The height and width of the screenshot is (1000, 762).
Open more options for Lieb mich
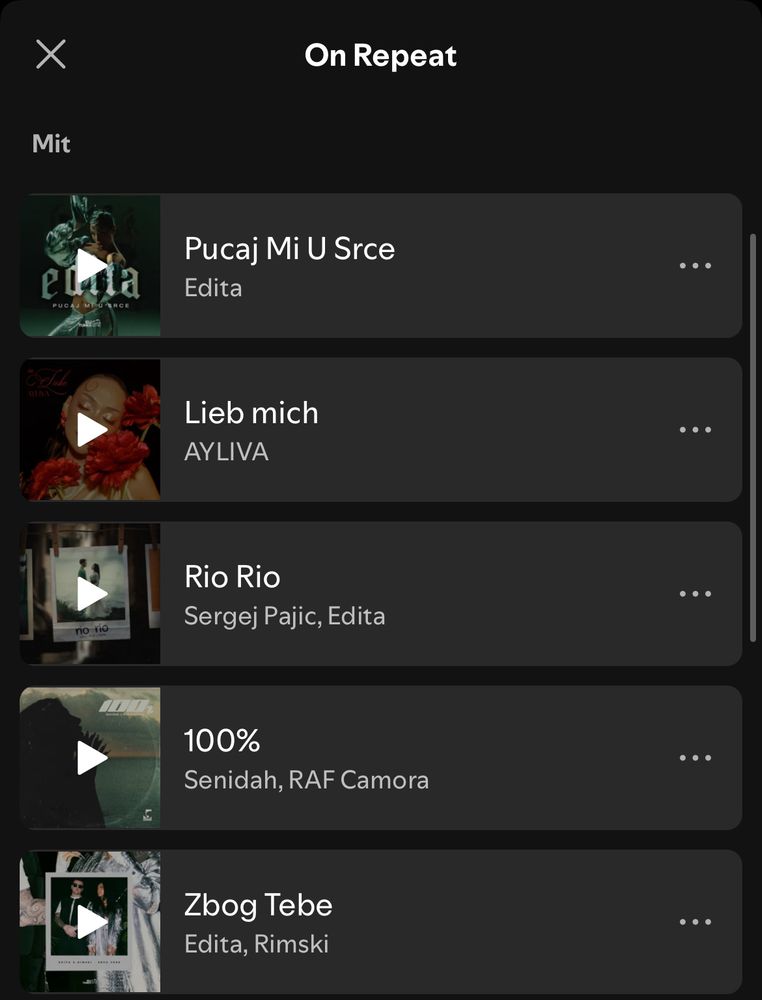[695, 430]
